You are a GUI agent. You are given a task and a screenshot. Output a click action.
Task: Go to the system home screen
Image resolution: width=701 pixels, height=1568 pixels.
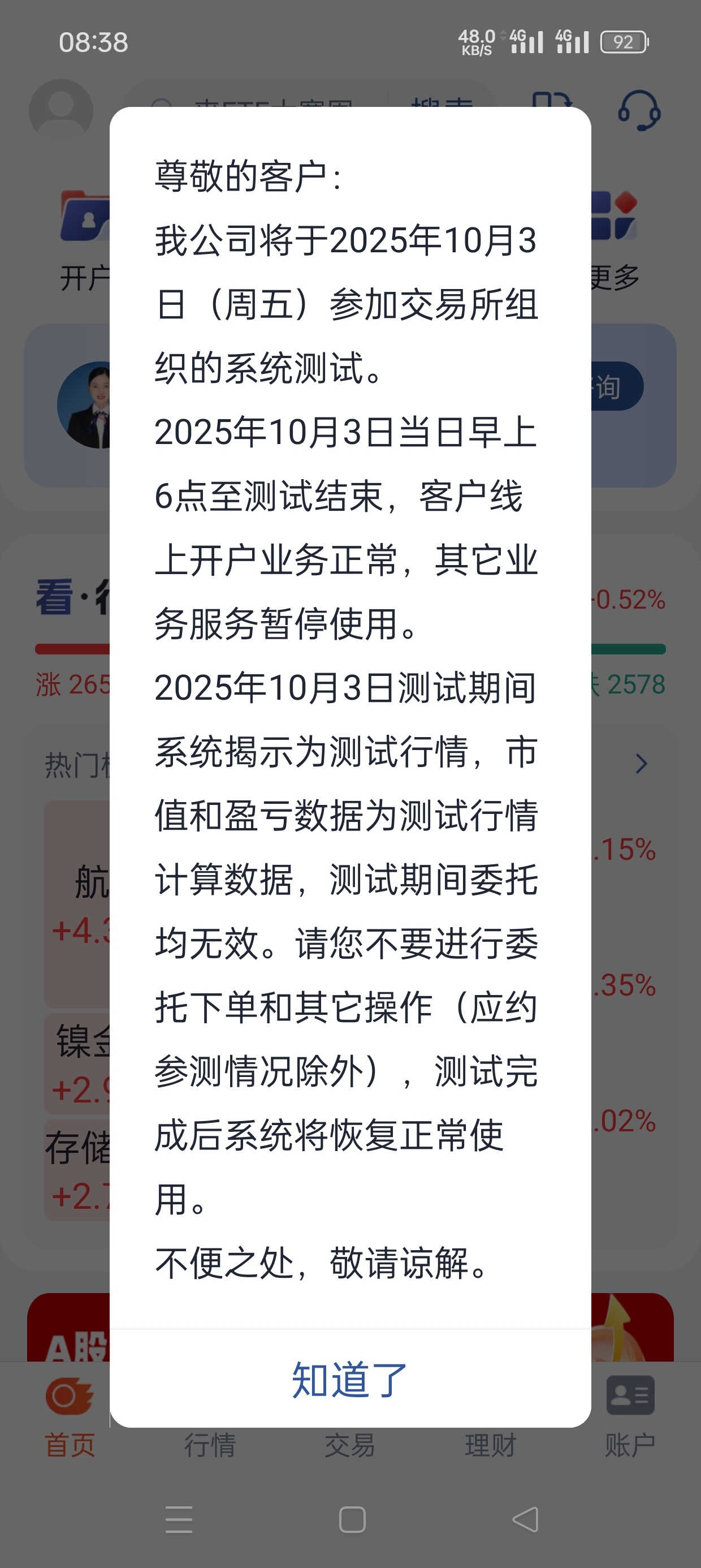point(352,1519)
